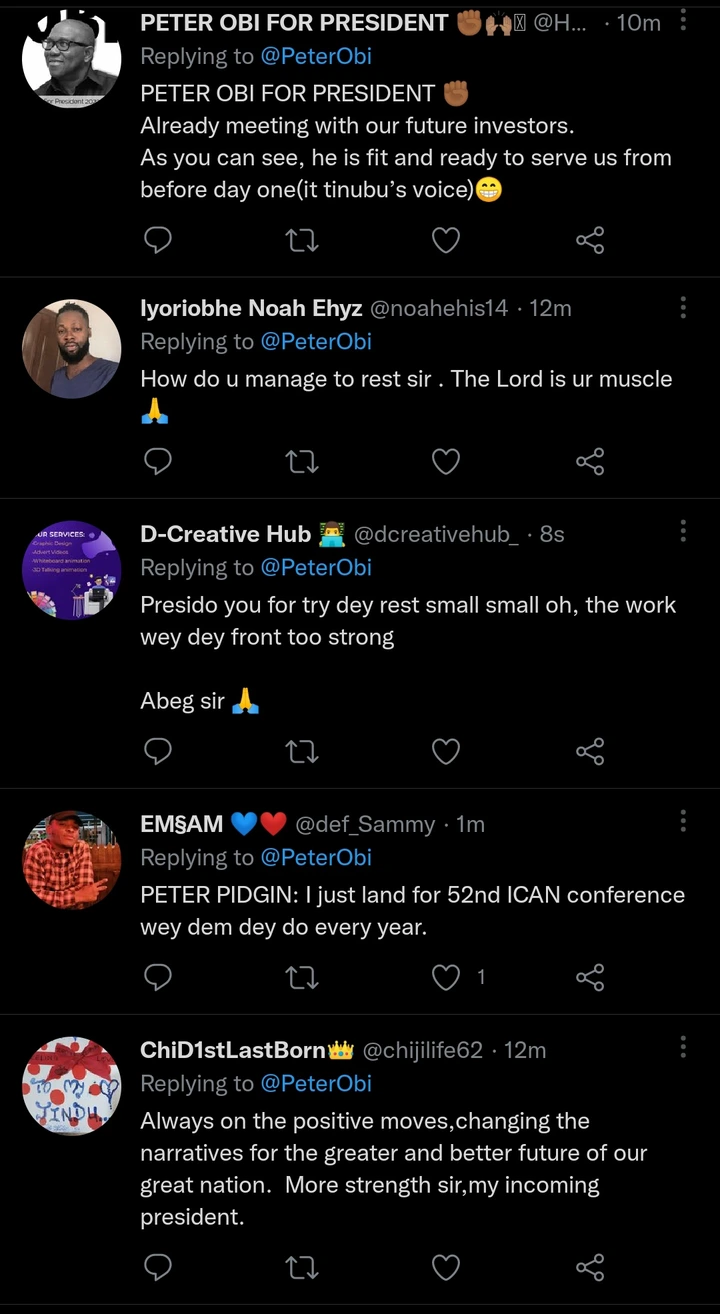Tap @PeterObi link in EM§AM's reply

point(315,857)
